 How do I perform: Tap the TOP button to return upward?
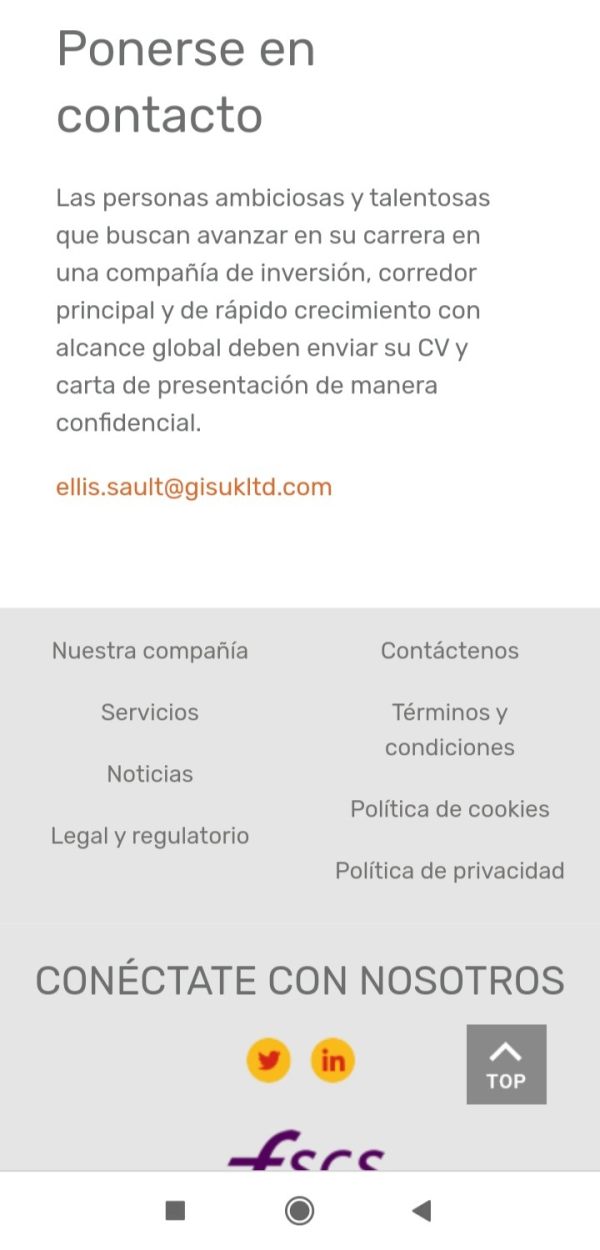[x=506, y=1064]
